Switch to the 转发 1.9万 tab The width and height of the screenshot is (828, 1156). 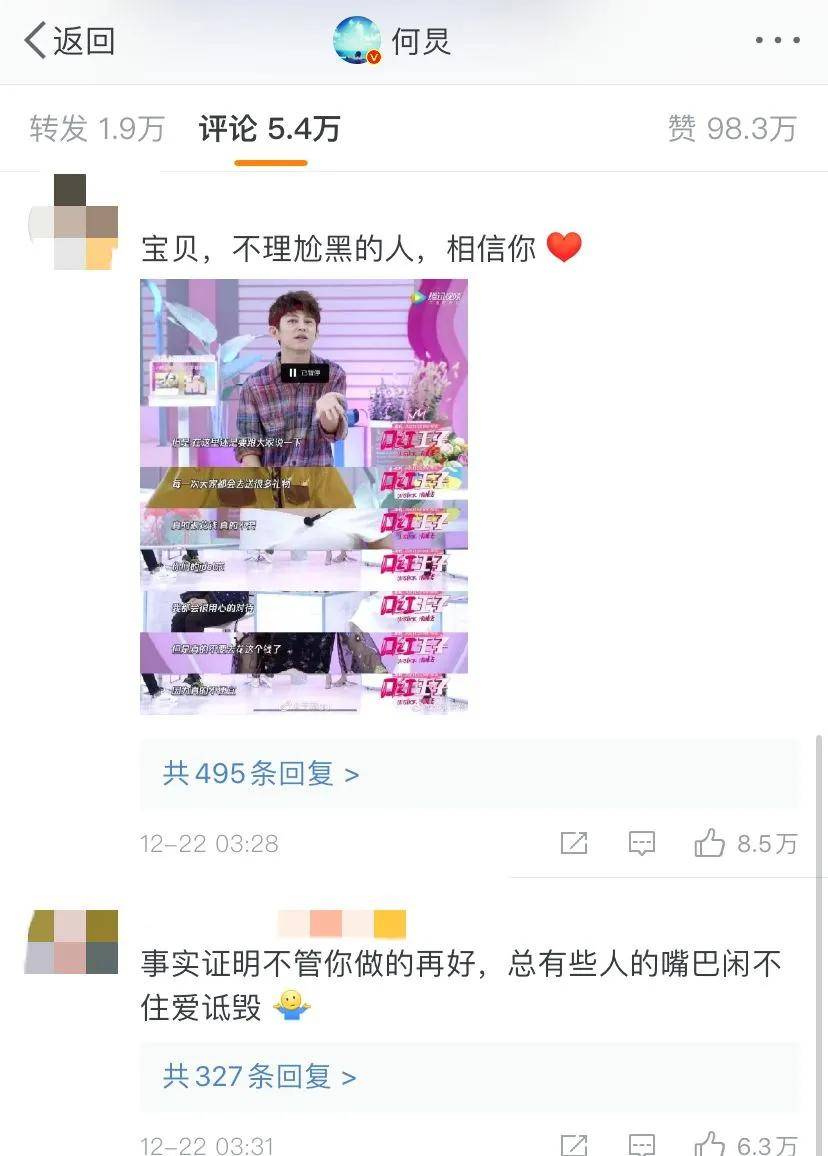tap(96, 129)
